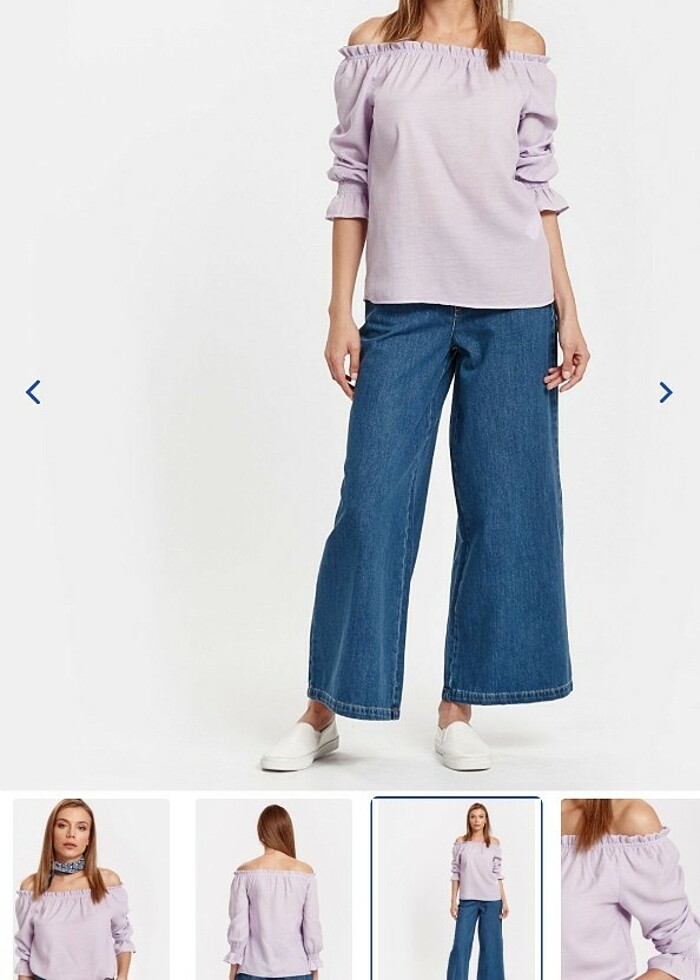Select the back view thumbnail
The image size is (700, 980).
[x=273, y=888]
